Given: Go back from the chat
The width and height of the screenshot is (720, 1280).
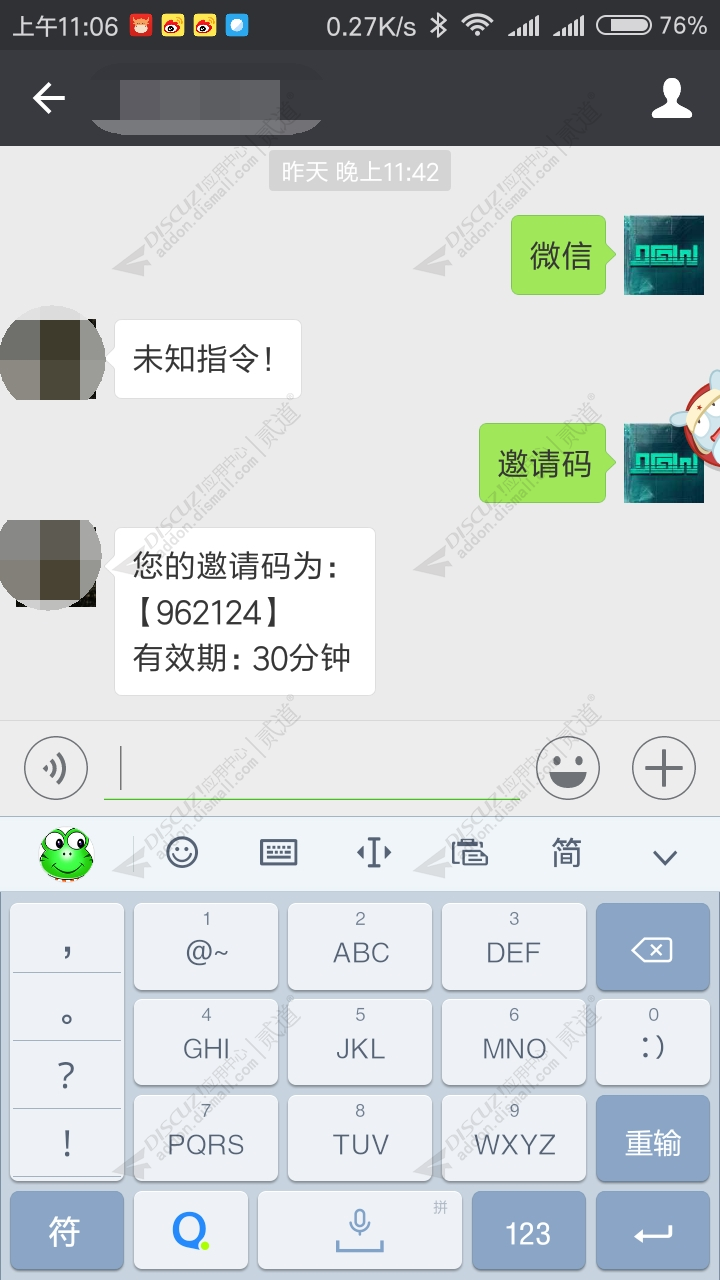Looking at the screenshot, I should click(48, 98).
